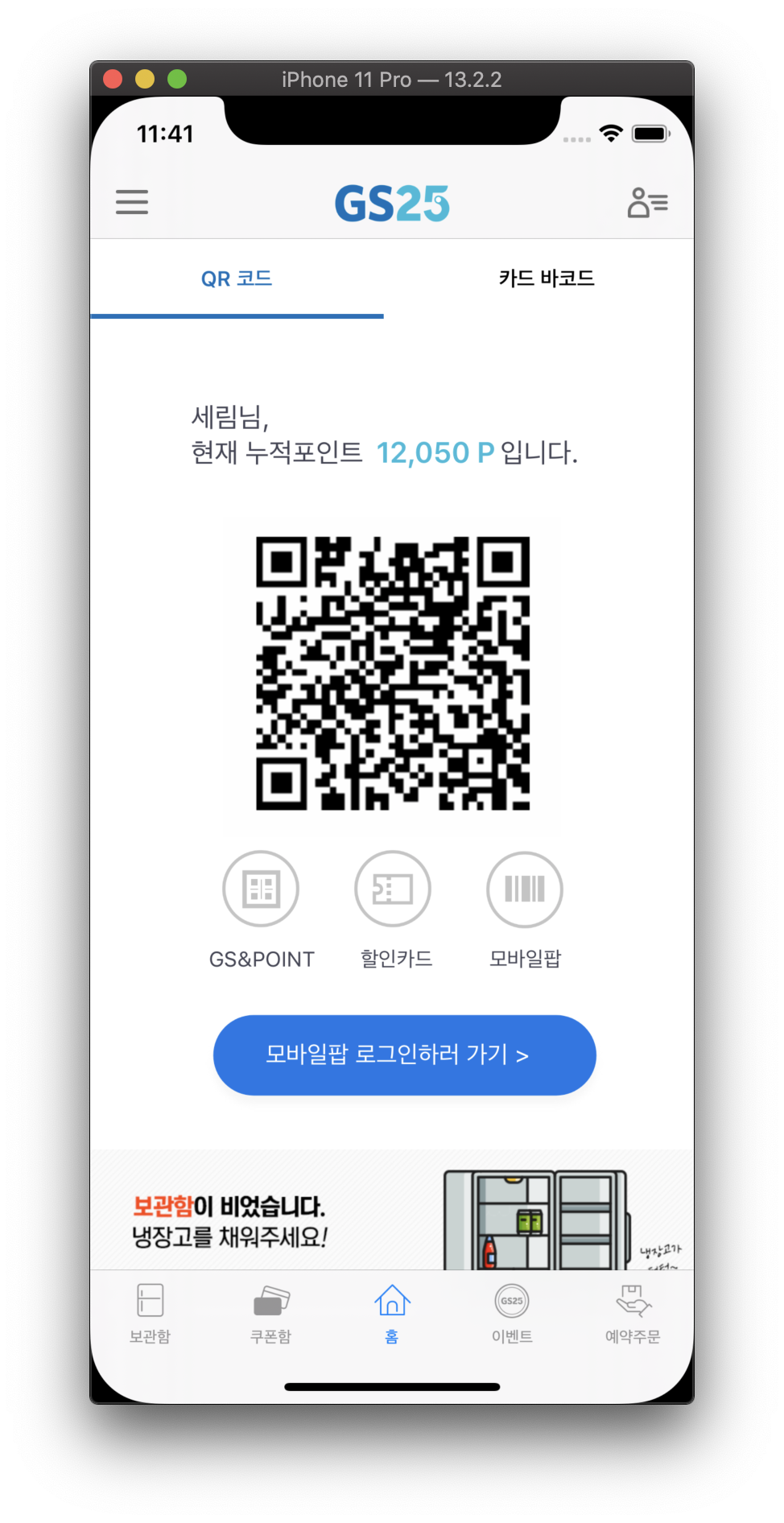Viewport: 784px width, 1523px height.
Task: Go to the 예약주문 tab
Action: coord(633,1314)
